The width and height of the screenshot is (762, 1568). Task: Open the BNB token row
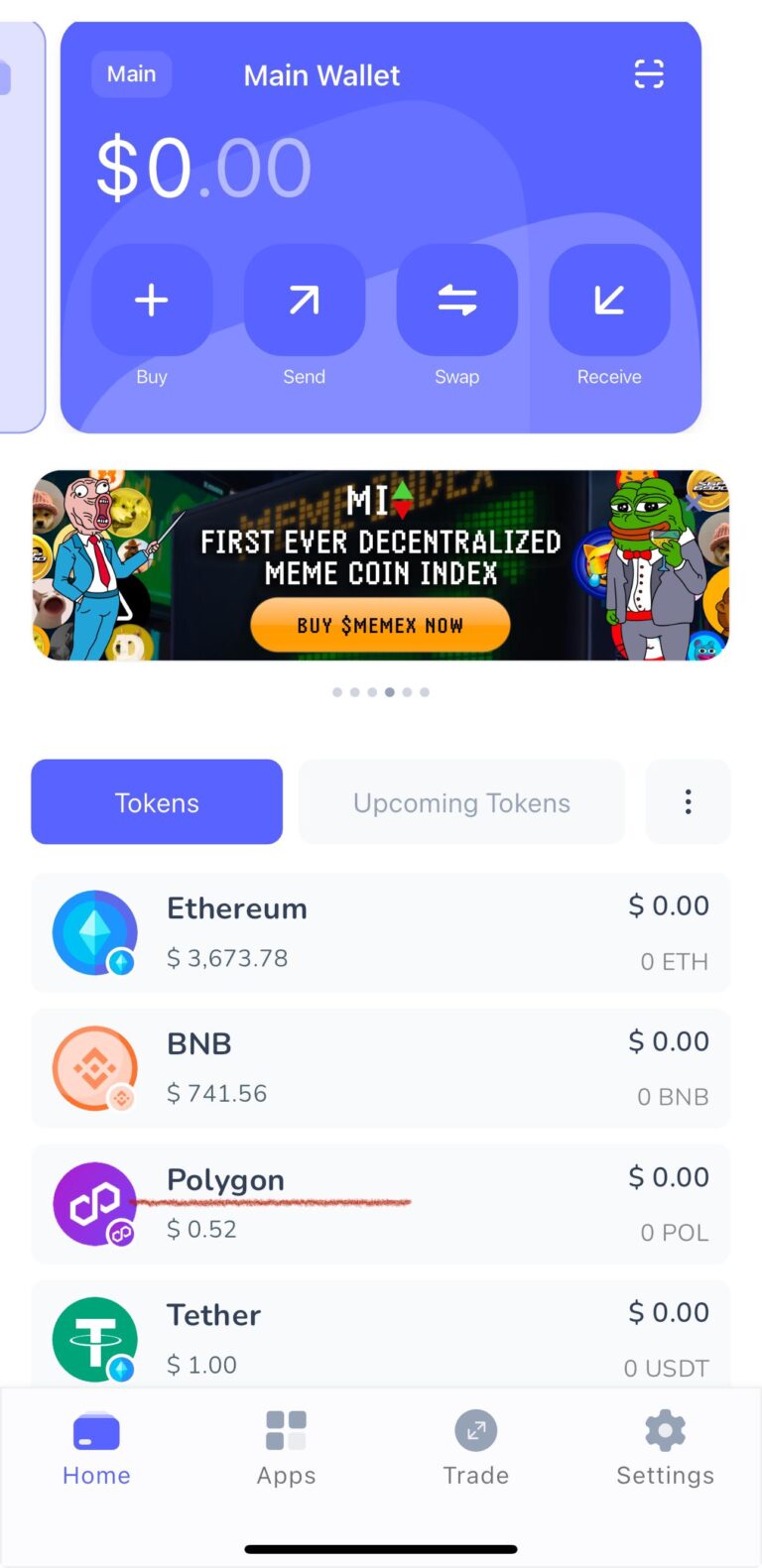click(380, 1068)
